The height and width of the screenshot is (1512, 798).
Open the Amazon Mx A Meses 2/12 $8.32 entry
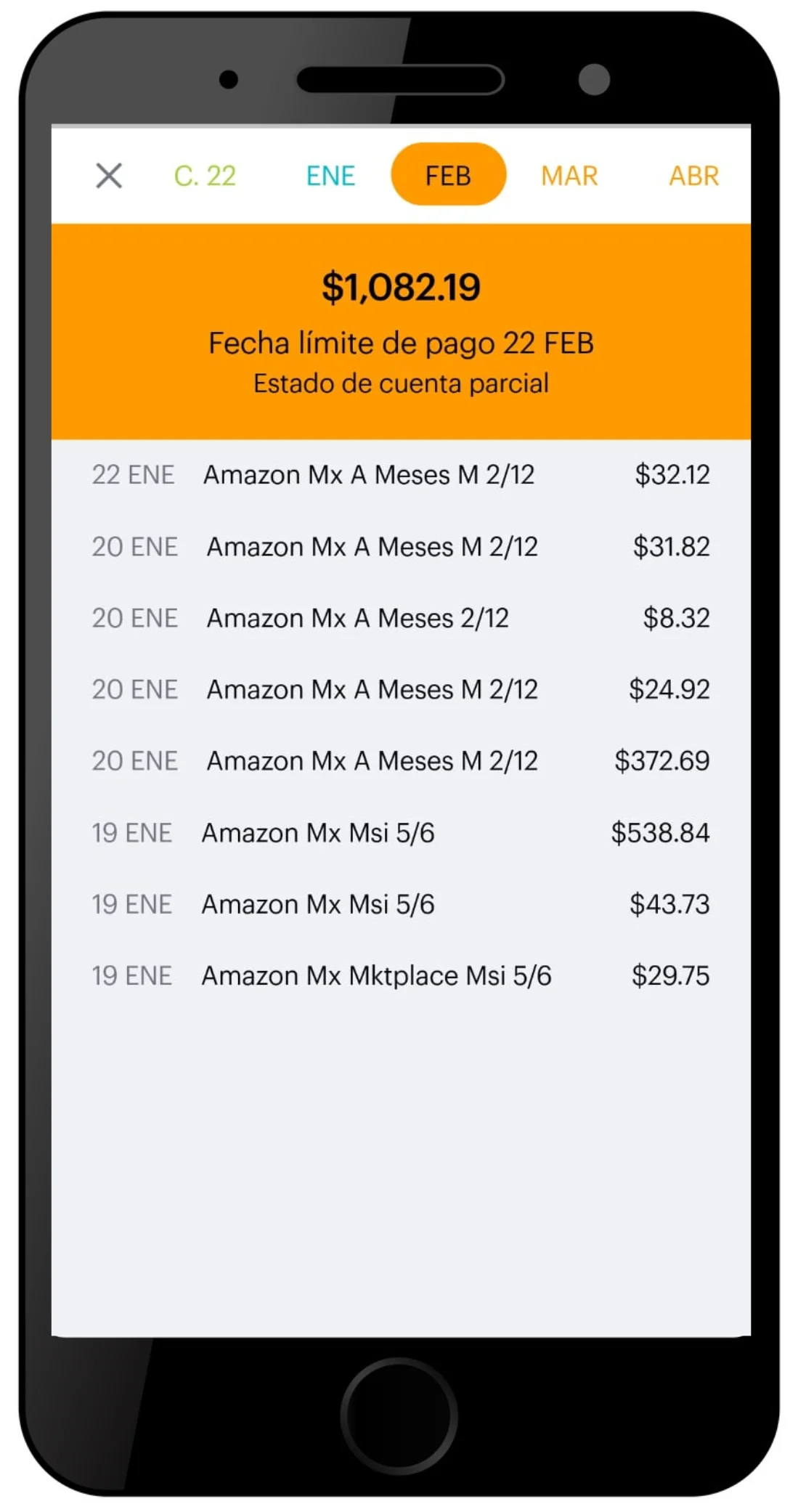[x=399, y=618]
